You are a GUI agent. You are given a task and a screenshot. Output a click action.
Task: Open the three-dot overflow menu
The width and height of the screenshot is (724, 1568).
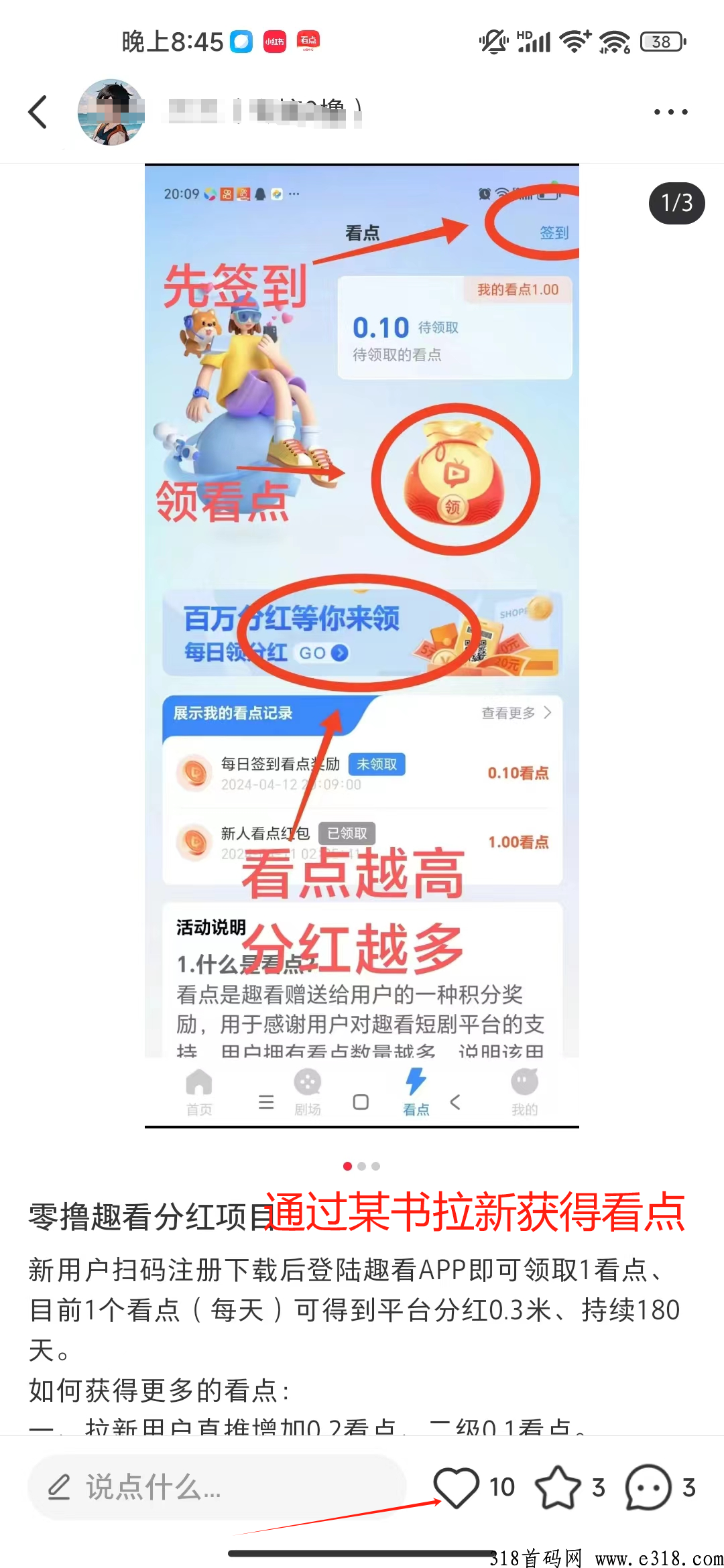click(670, 112)
